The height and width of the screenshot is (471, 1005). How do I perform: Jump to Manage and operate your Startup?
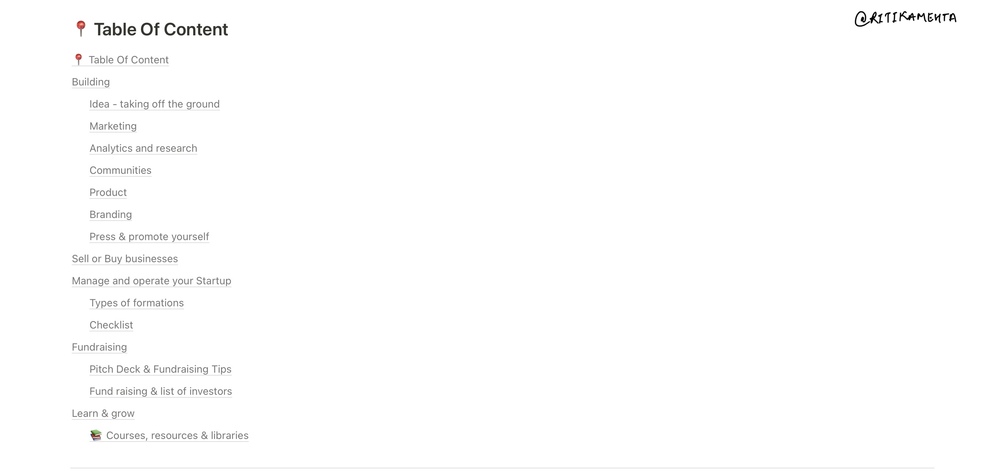(x=151, y=281)
